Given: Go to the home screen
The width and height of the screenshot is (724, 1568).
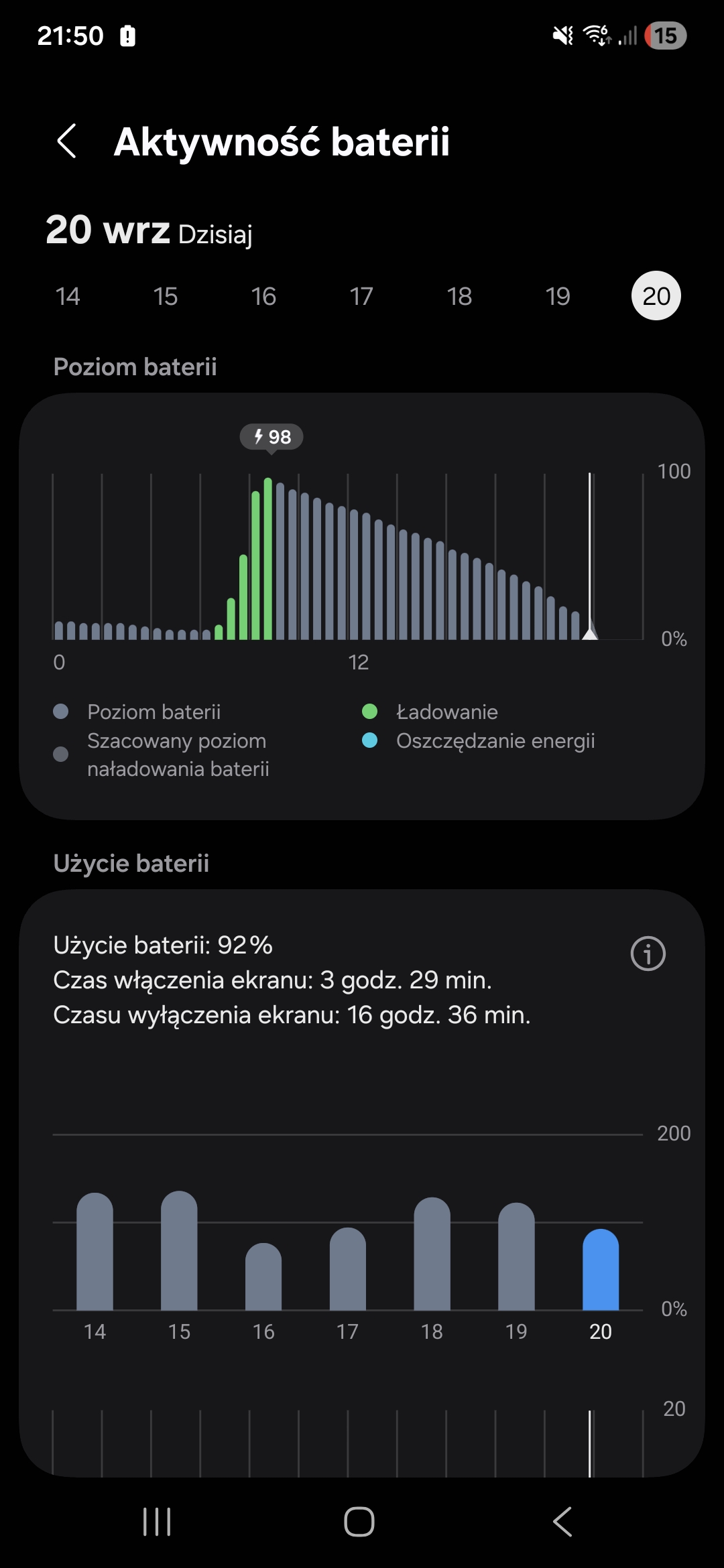Looking at the screenshot, I should click(359, 1522).
